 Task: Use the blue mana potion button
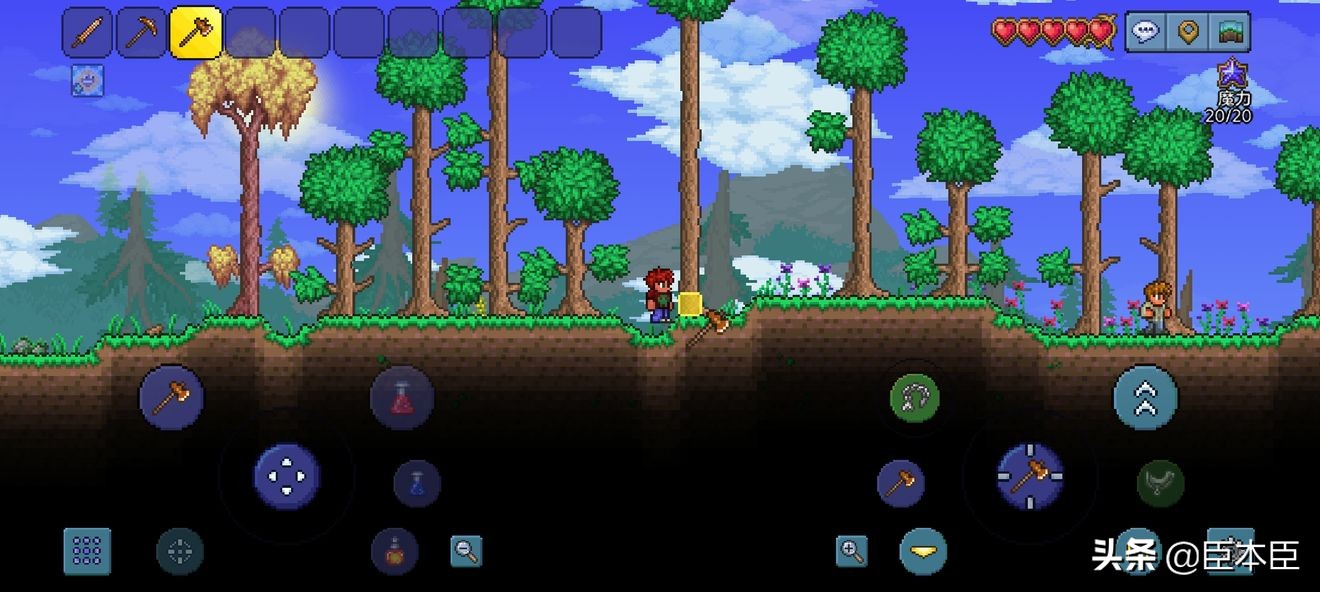point(417,483)
